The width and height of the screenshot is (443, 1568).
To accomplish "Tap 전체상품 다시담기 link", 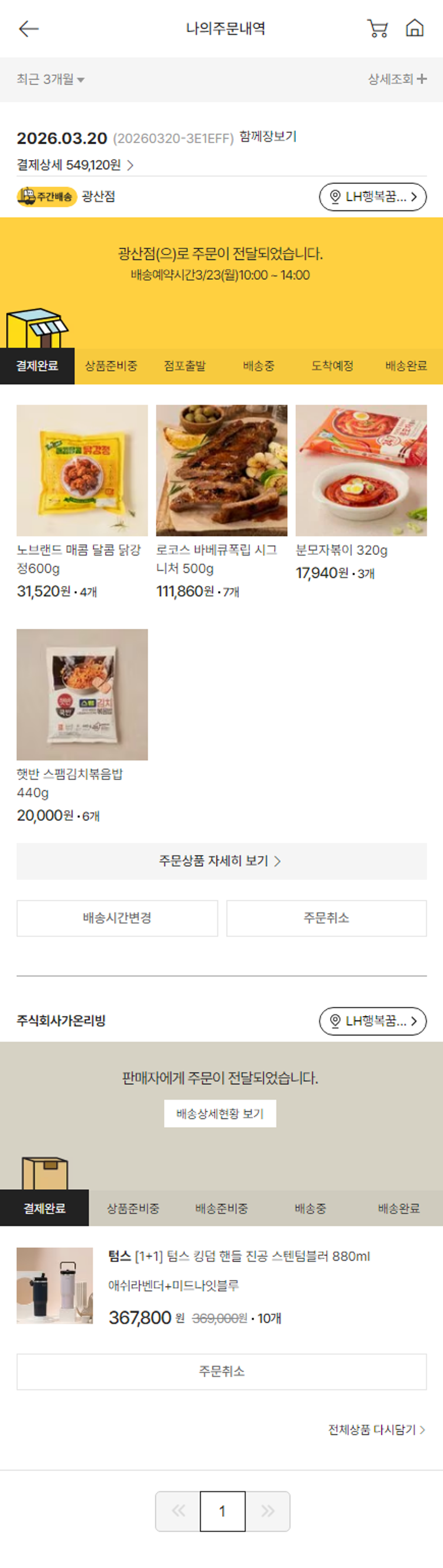I will [x=376, y=1430].
